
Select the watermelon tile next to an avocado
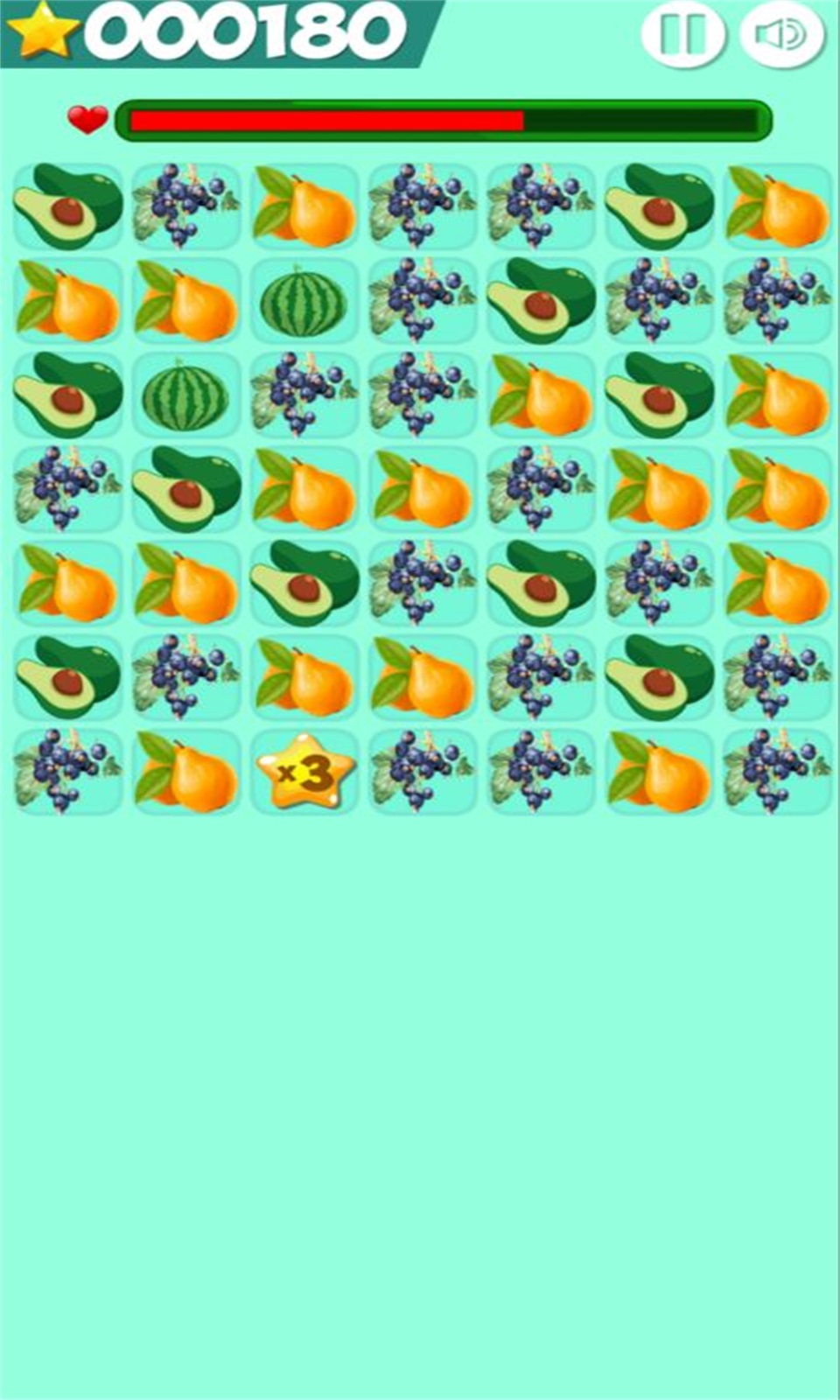[185, 394]
